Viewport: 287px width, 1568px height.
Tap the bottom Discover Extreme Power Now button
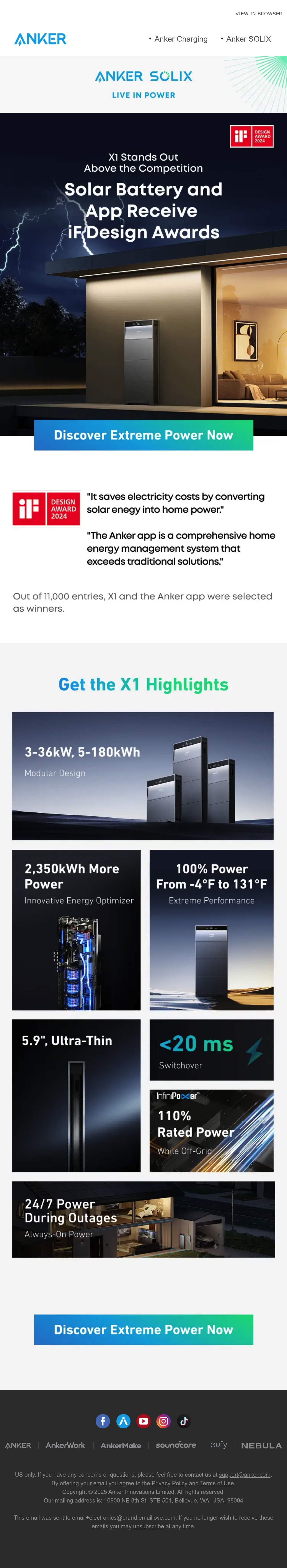[x=143, y=1329]
